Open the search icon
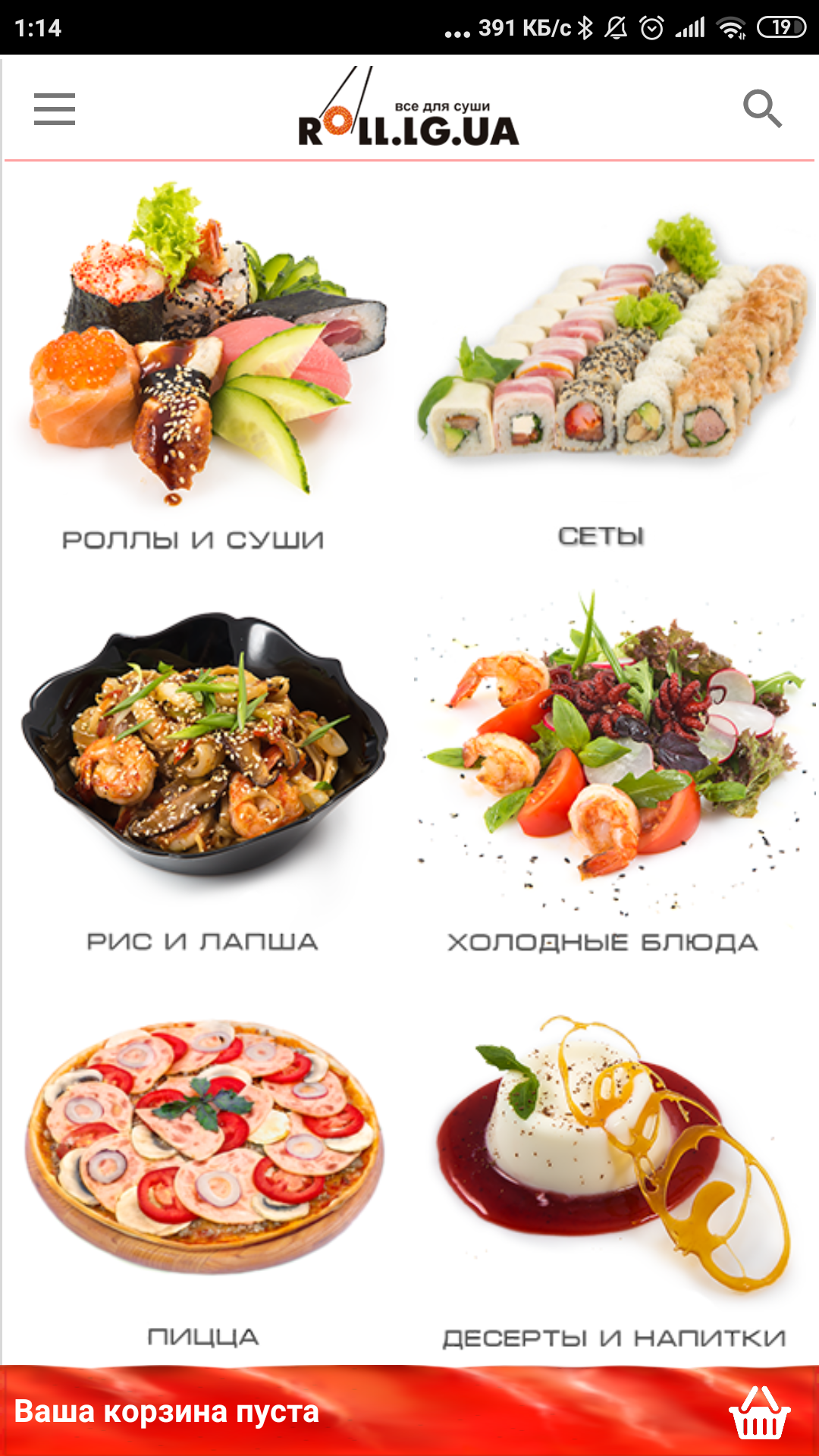 point(762,109)
